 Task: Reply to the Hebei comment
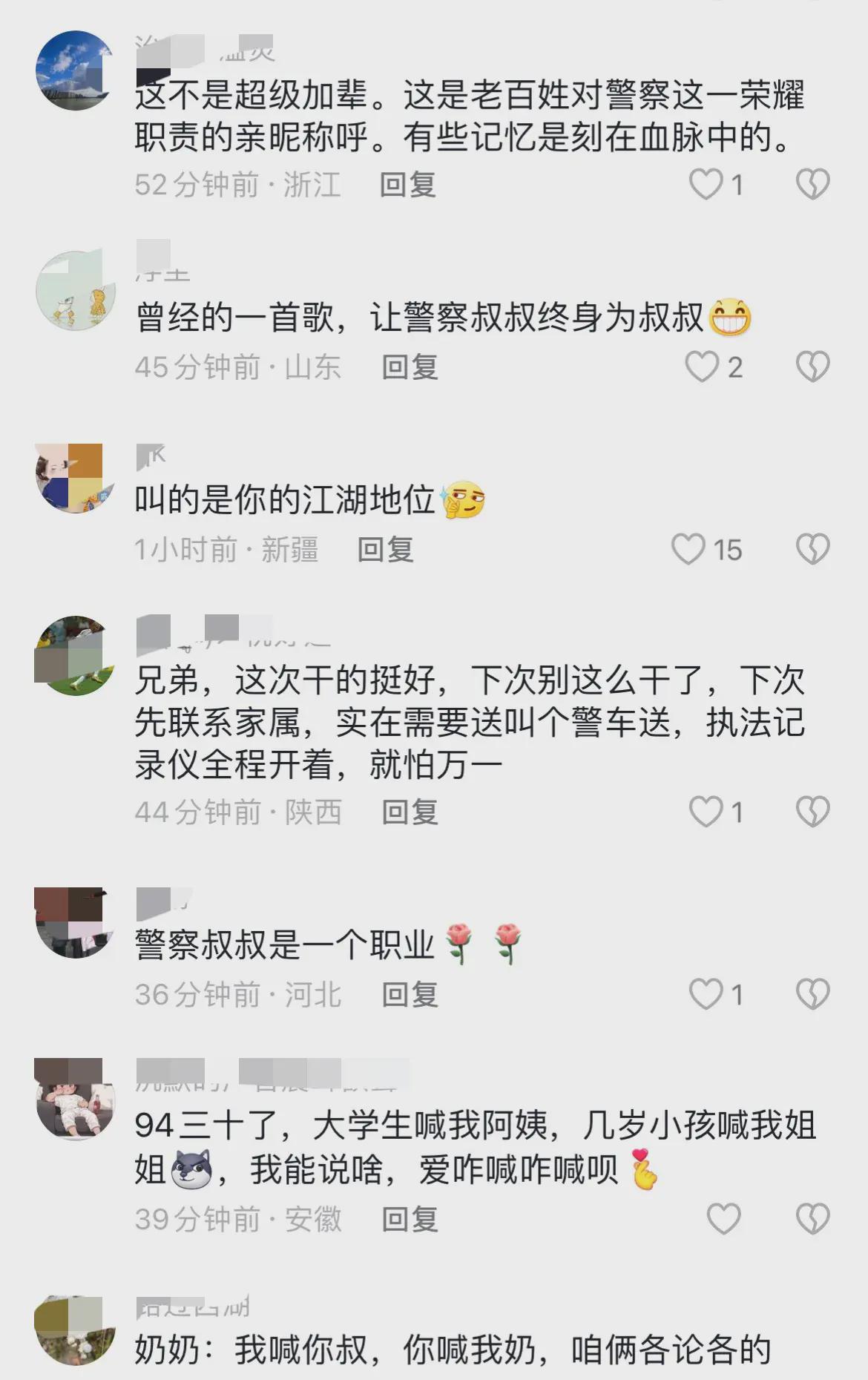click(410, 995)
